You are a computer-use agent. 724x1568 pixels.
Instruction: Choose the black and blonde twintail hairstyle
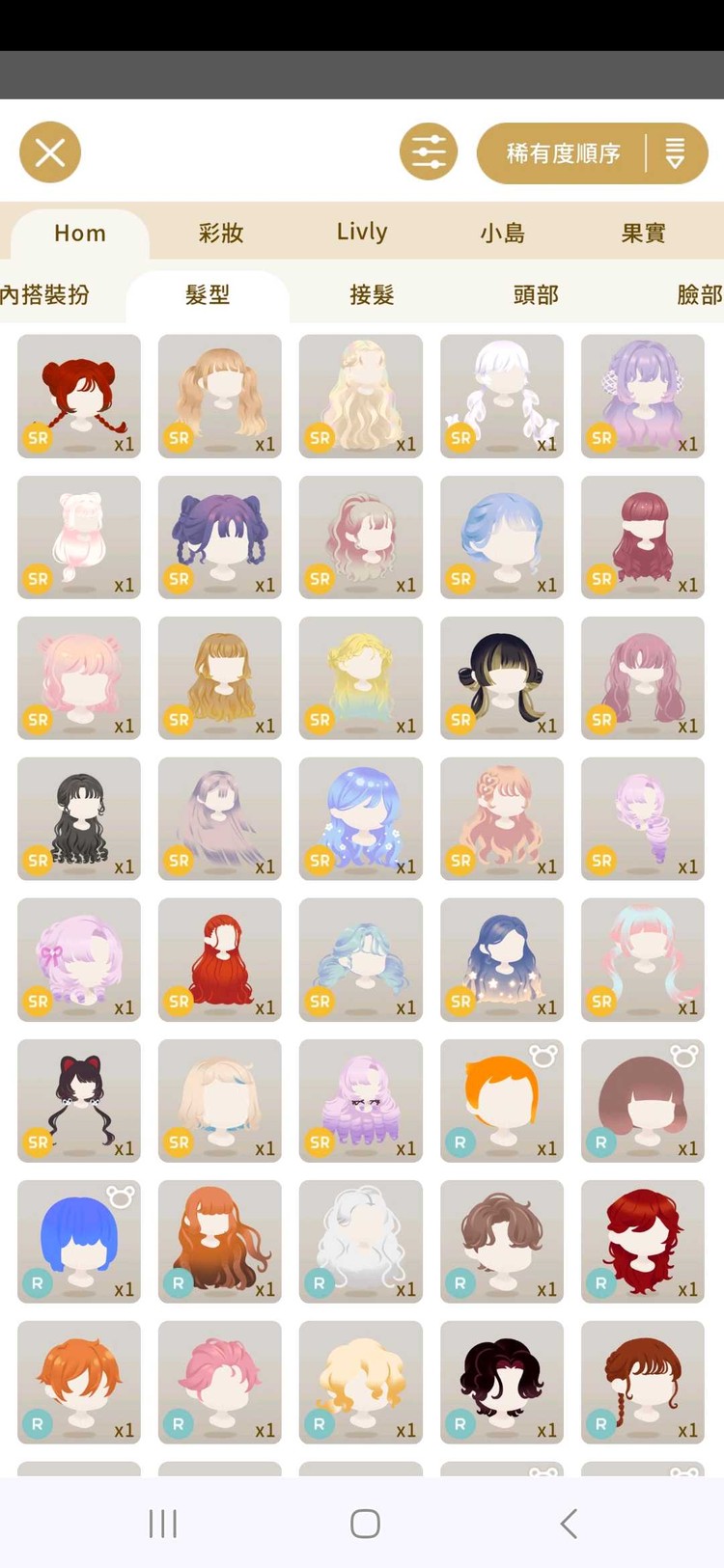click(502, 677)
